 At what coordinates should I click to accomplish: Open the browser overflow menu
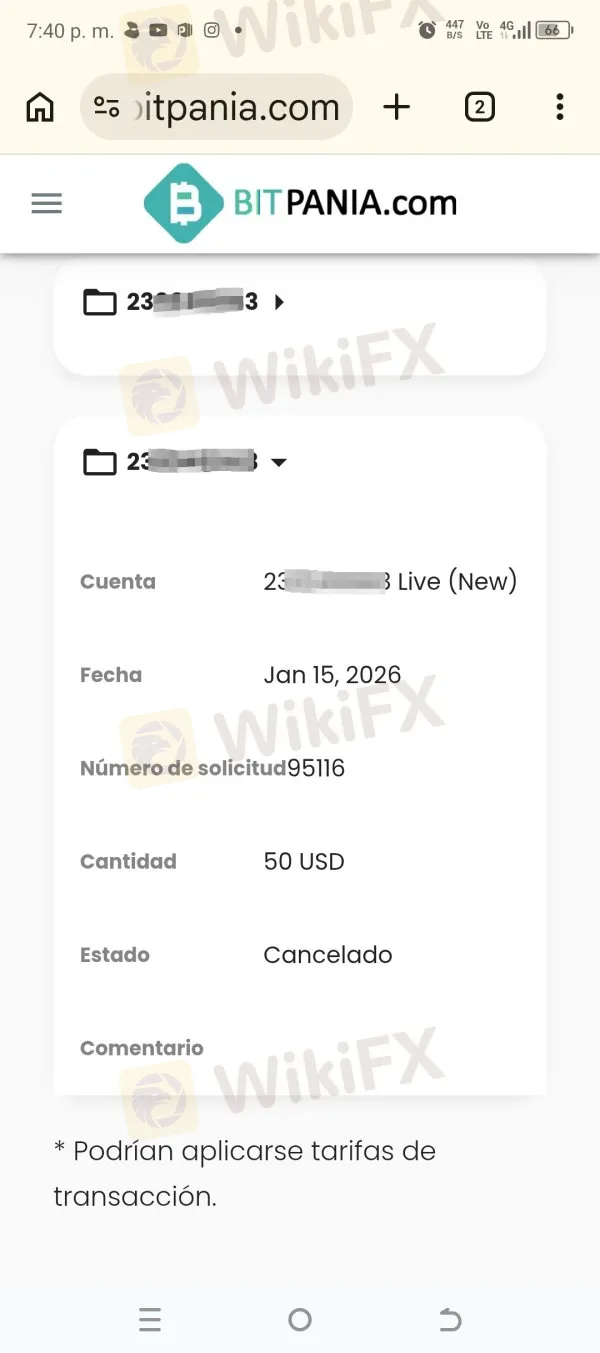[560, 107]
